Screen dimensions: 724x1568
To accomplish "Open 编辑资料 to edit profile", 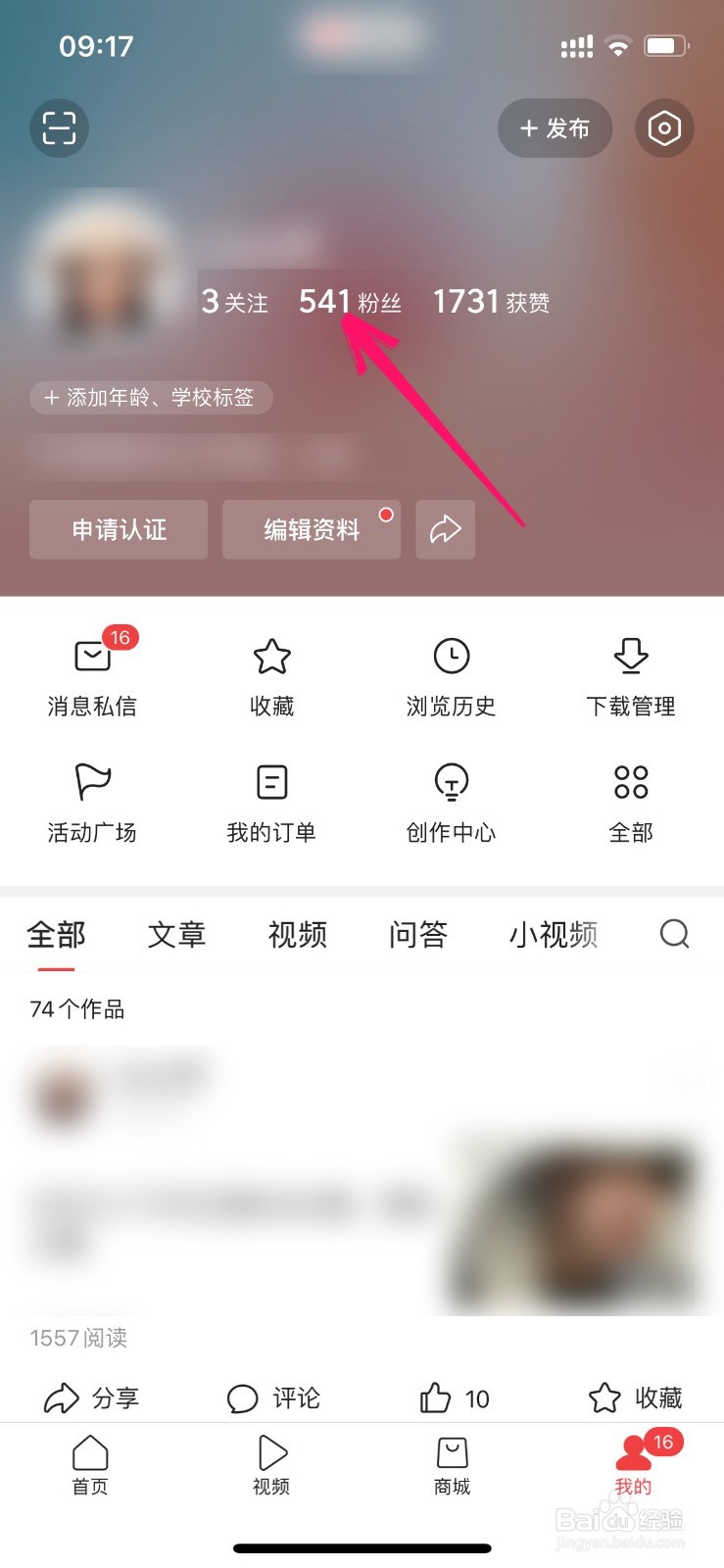I will pyautogui.click(x=312, y=529).
